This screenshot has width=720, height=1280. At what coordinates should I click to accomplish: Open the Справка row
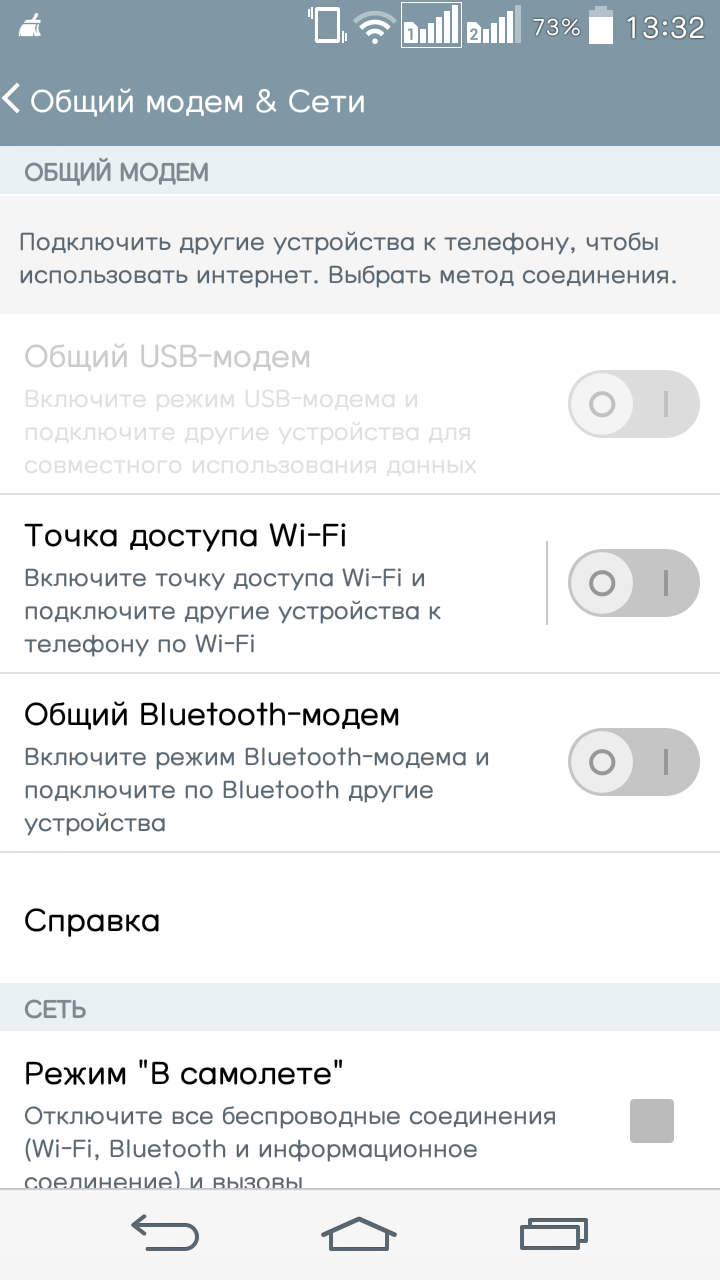(x=360, y=919)
